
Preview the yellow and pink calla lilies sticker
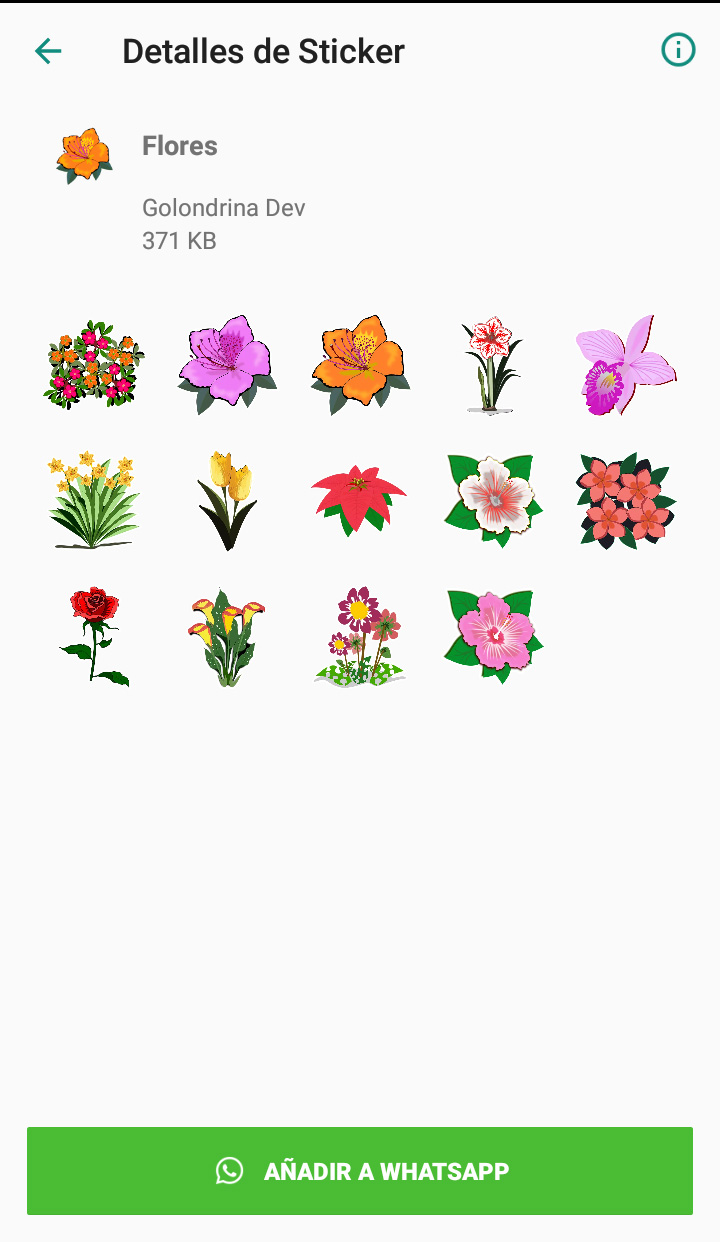[x=227, y=636]
